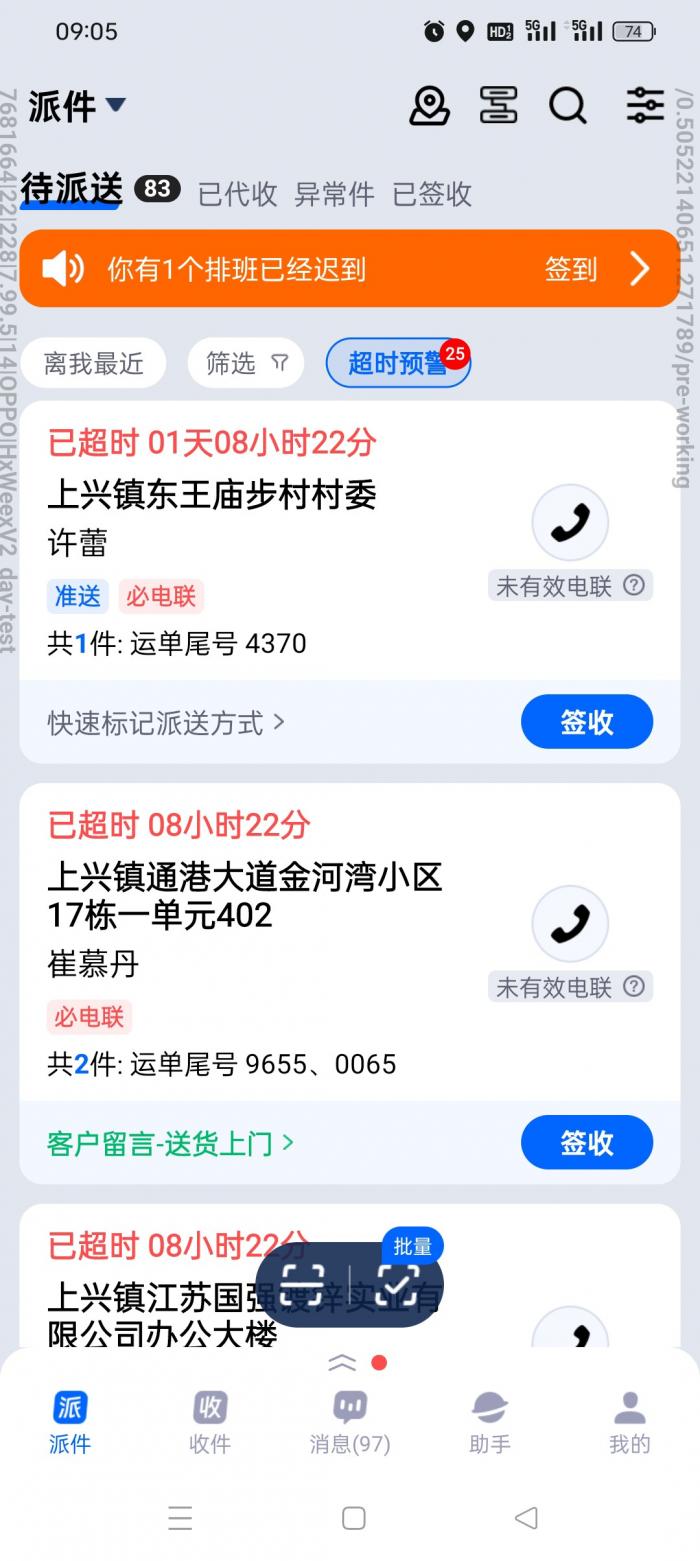Open 快速标记派送方式 for 许蕾's parcel

(166, 722)
